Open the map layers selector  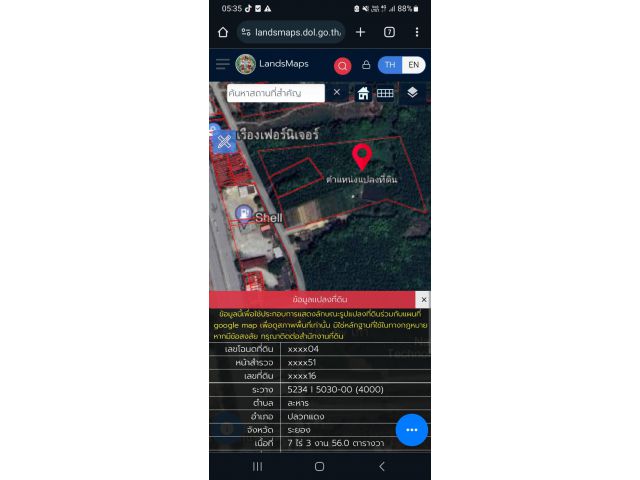tap(412, 92)
